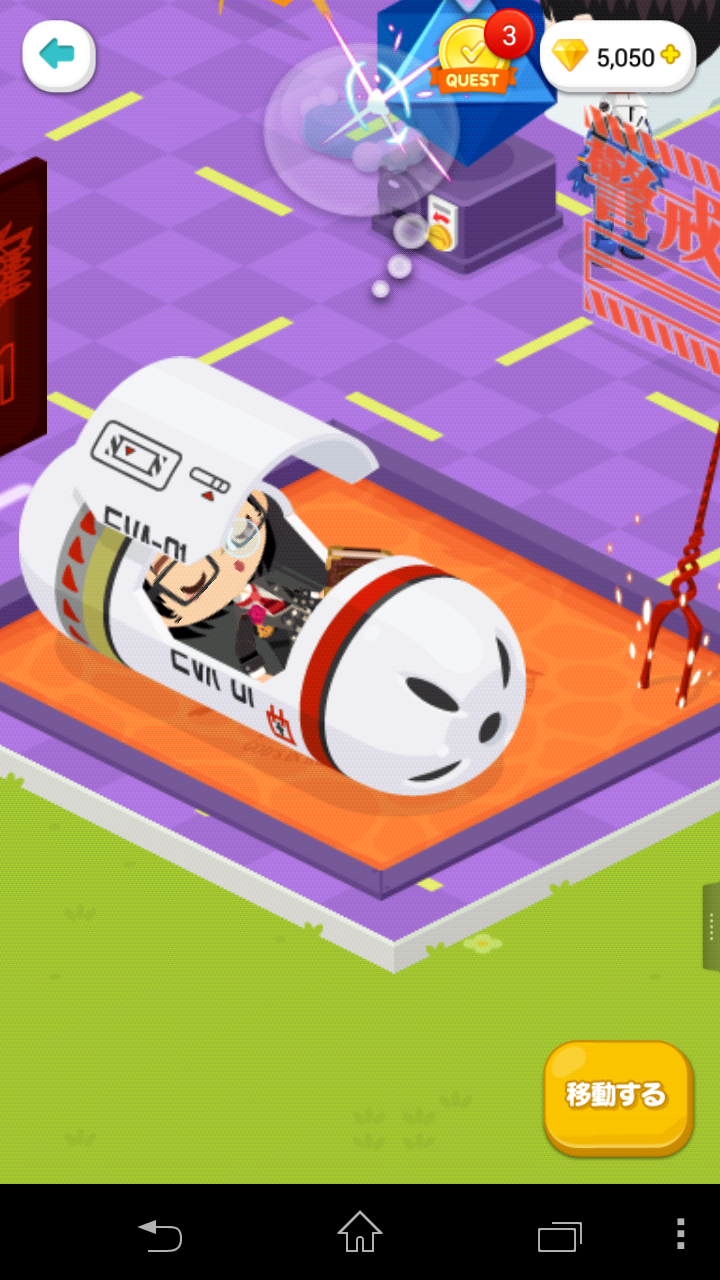Open the side panel handle
Viewport: 720px width, 1280px height.
point(710,927)
